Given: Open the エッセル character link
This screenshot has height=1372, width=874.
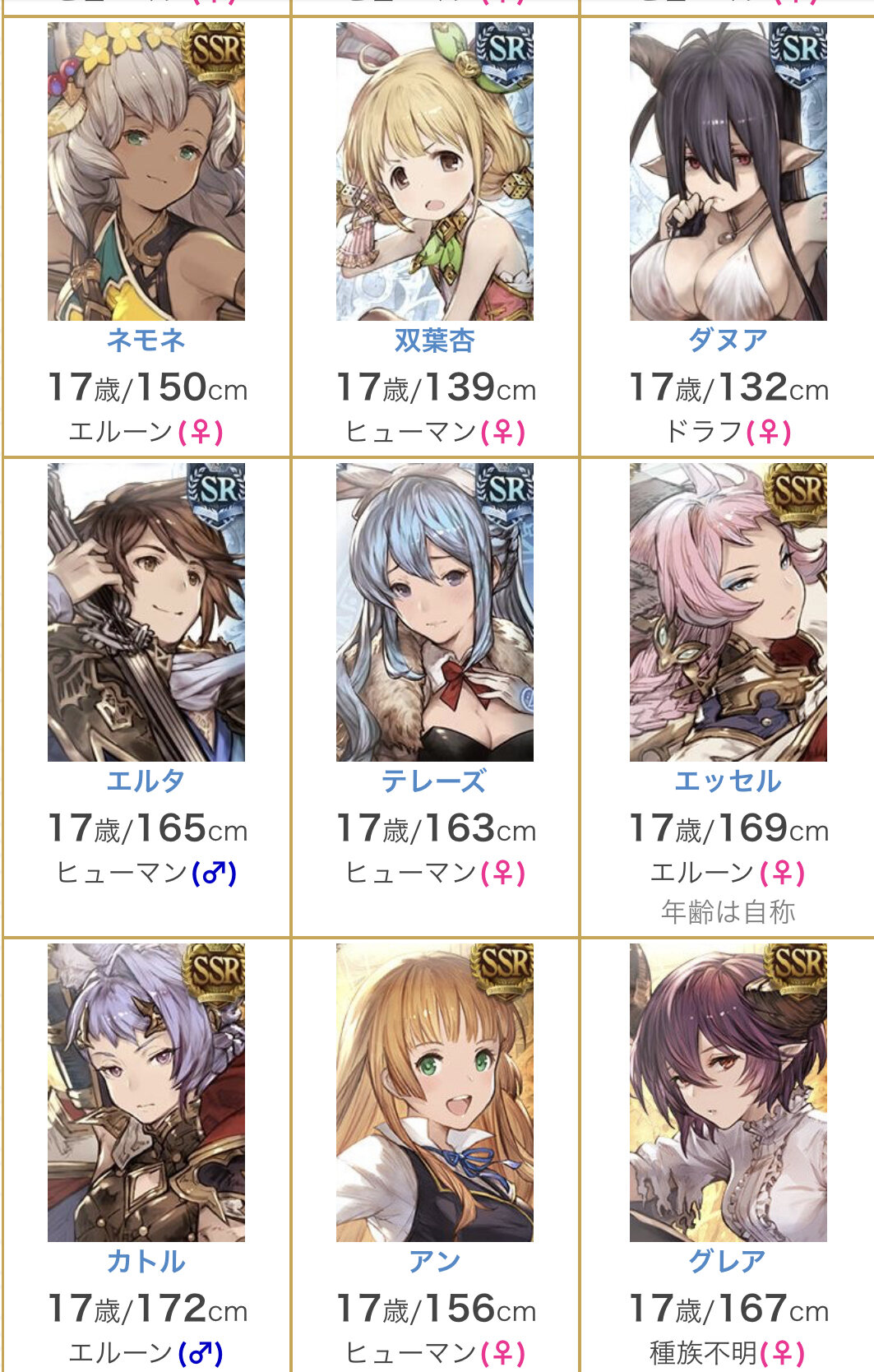Looking at the screenshot, I should pyautogui.click(x=728, y=781).
